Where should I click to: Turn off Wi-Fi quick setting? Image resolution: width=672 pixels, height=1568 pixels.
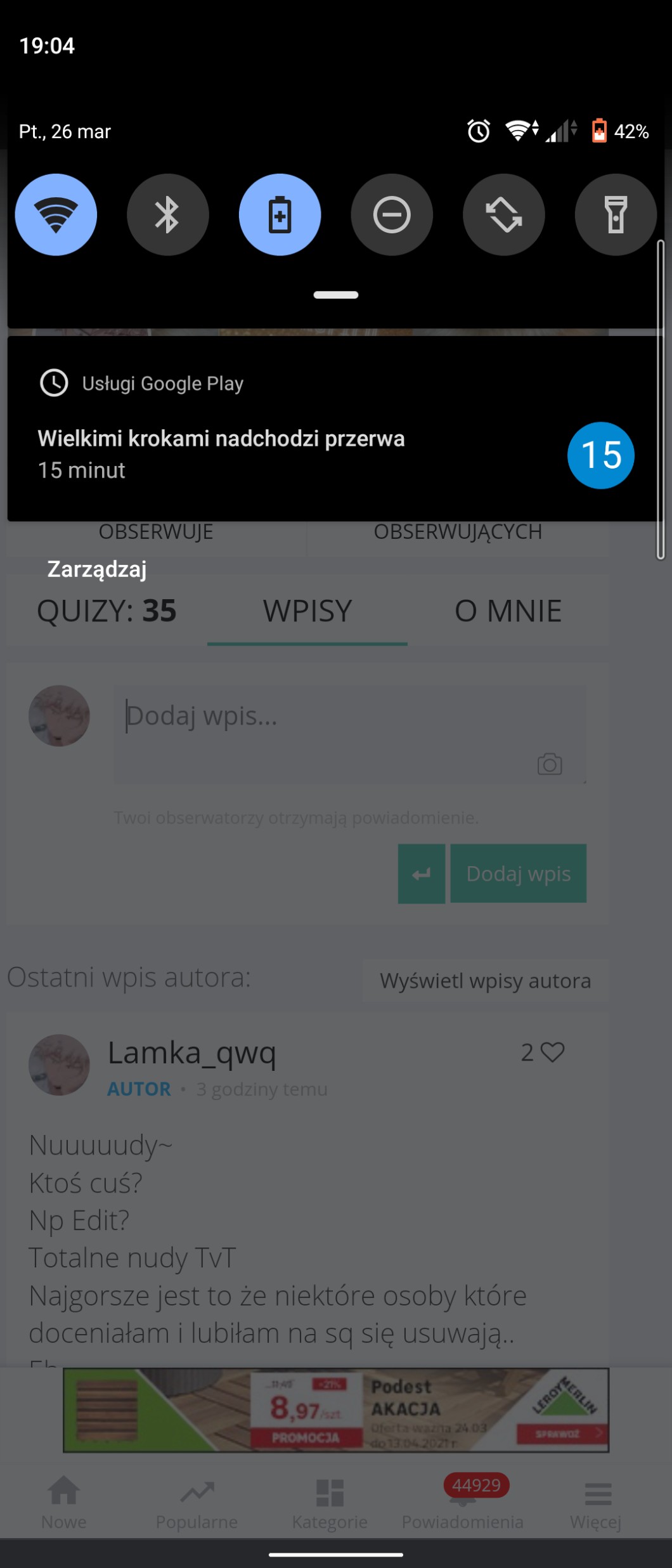point(56,214)
